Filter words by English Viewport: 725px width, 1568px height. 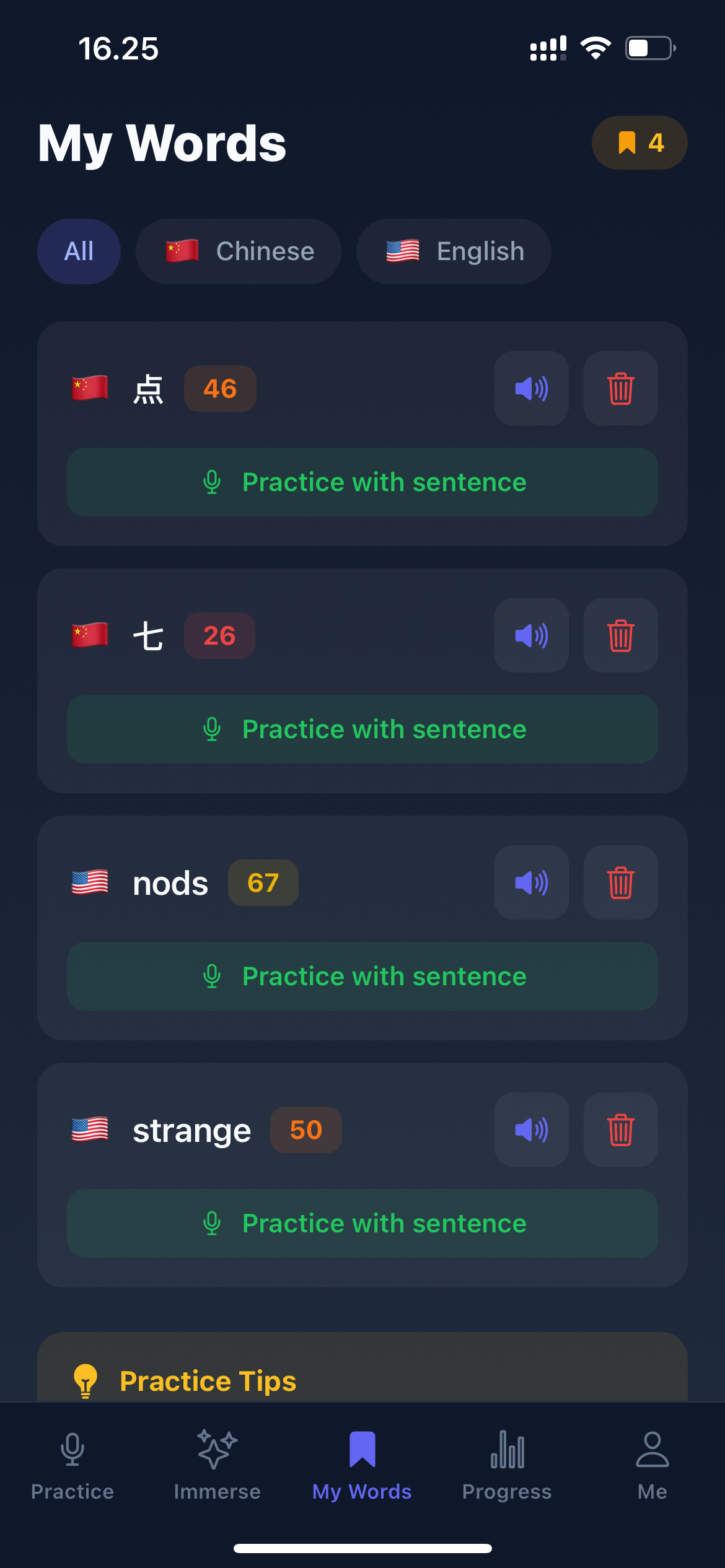pos(453,251)
